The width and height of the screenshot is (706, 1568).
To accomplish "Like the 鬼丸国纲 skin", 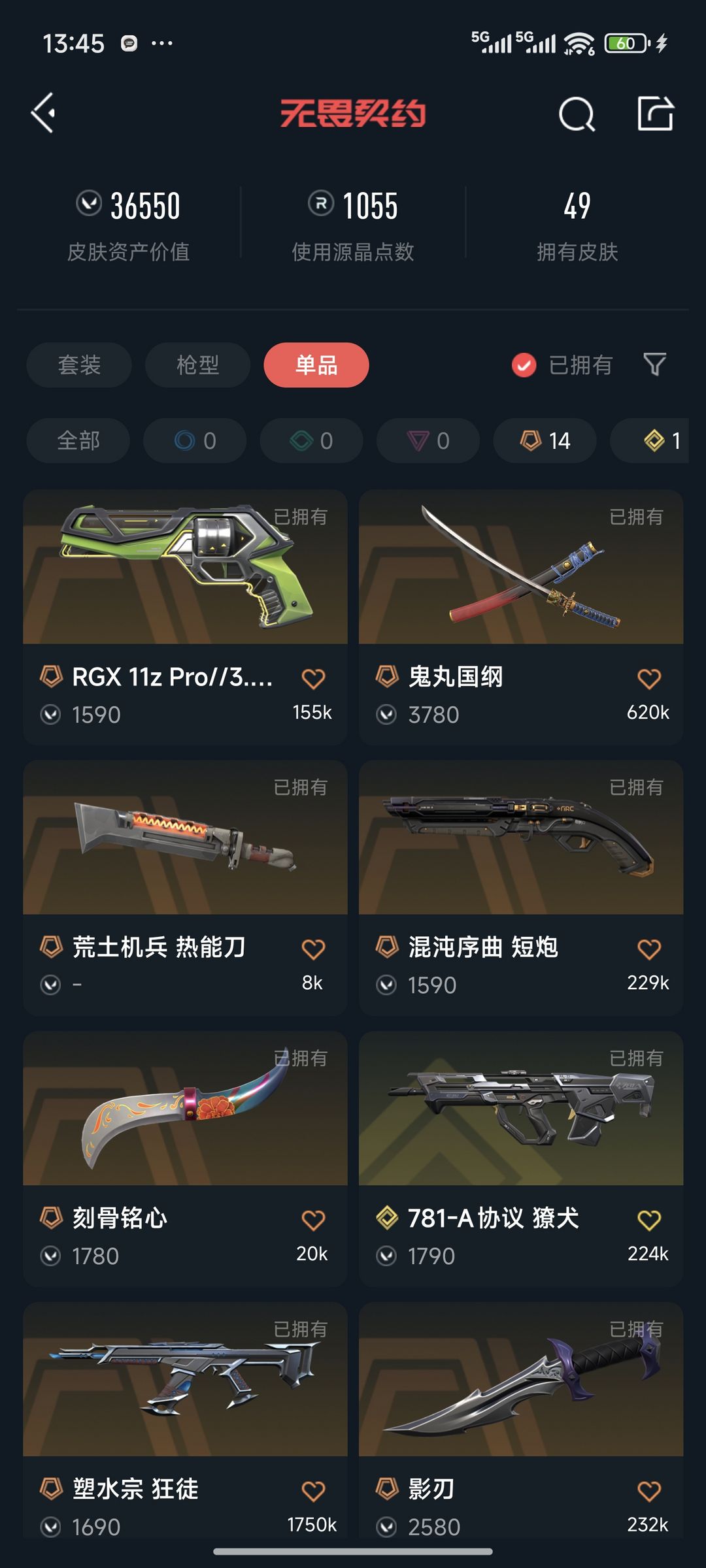I will click(x=649, y=679).
